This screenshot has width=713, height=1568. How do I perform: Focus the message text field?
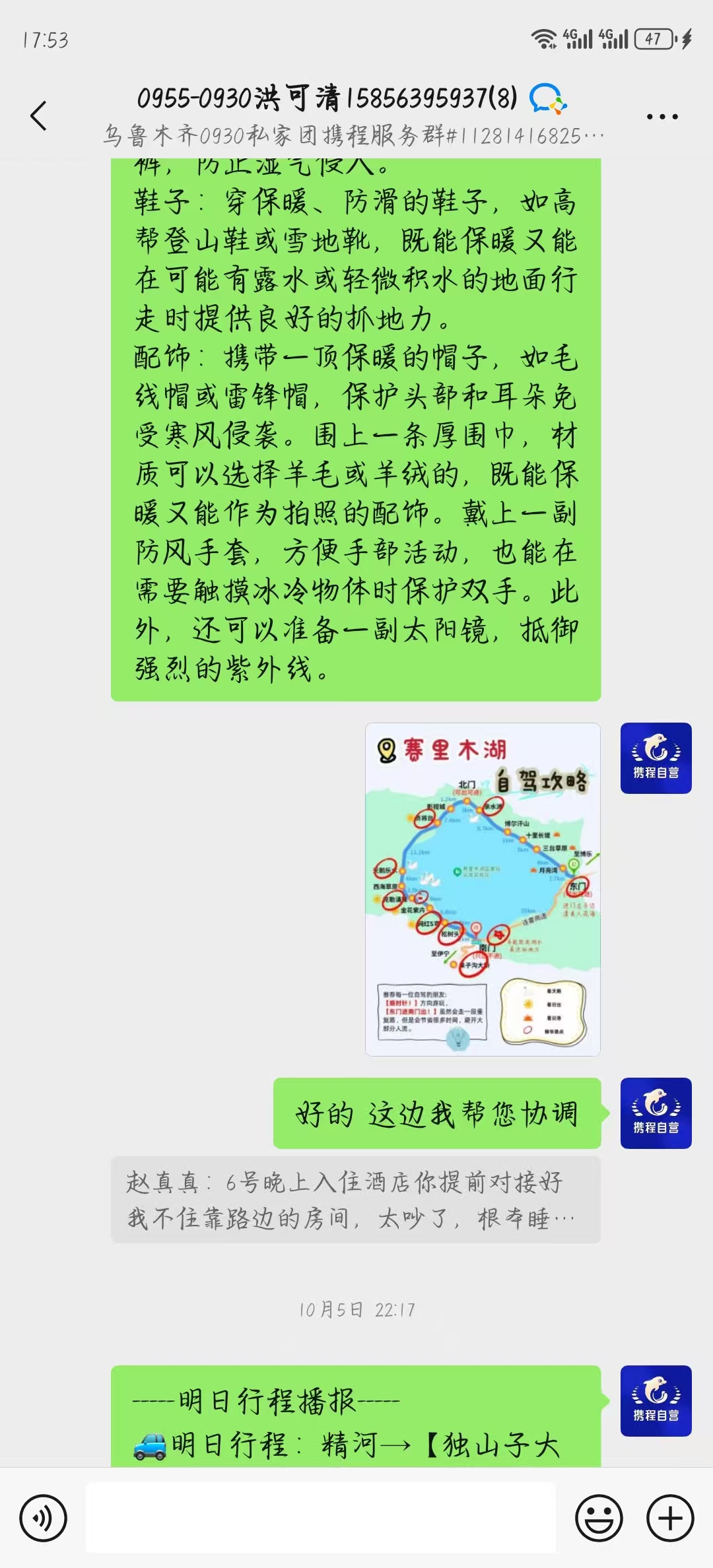pyautogui.click(x=321, y=1518)
